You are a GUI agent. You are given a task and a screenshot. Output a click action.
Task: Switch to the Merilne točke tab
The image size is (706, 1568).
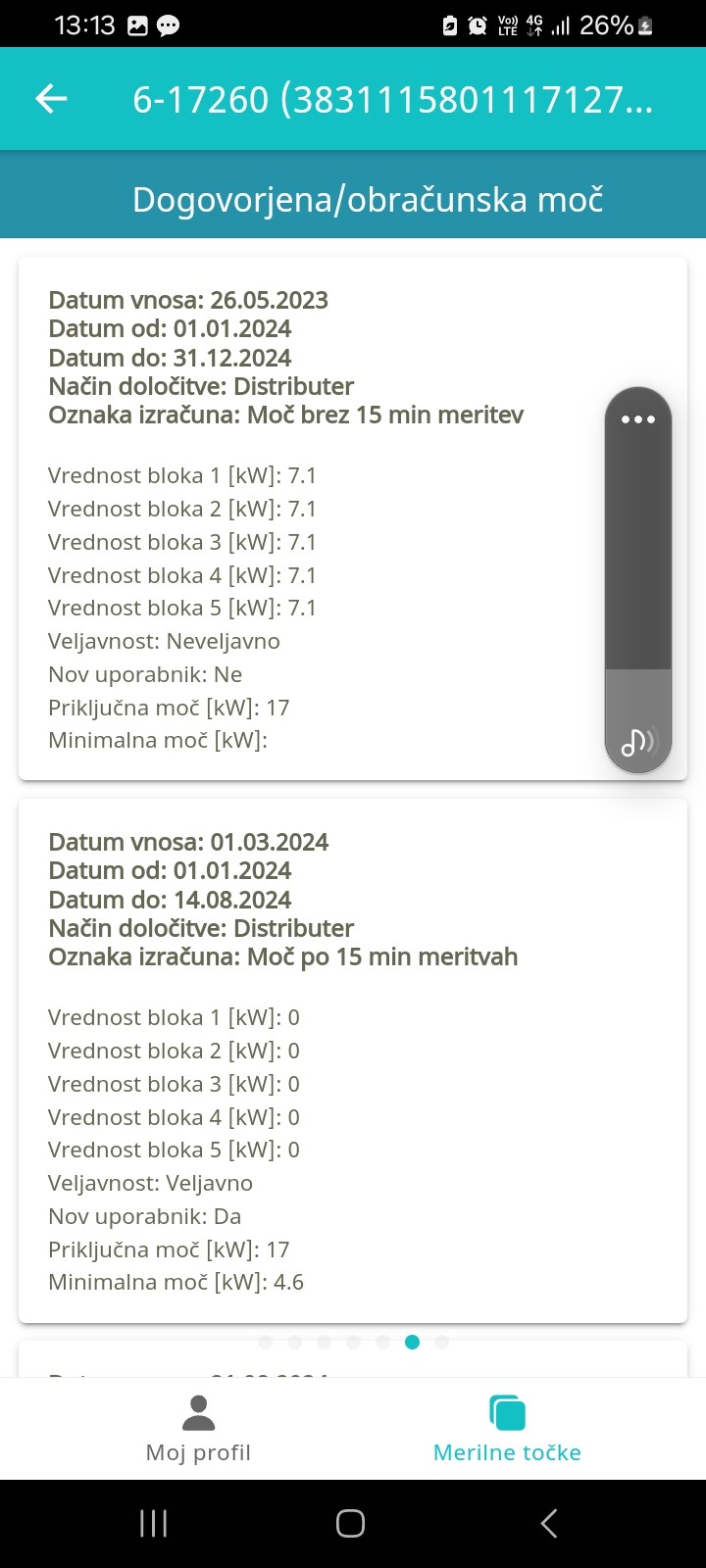[507, 1429]
